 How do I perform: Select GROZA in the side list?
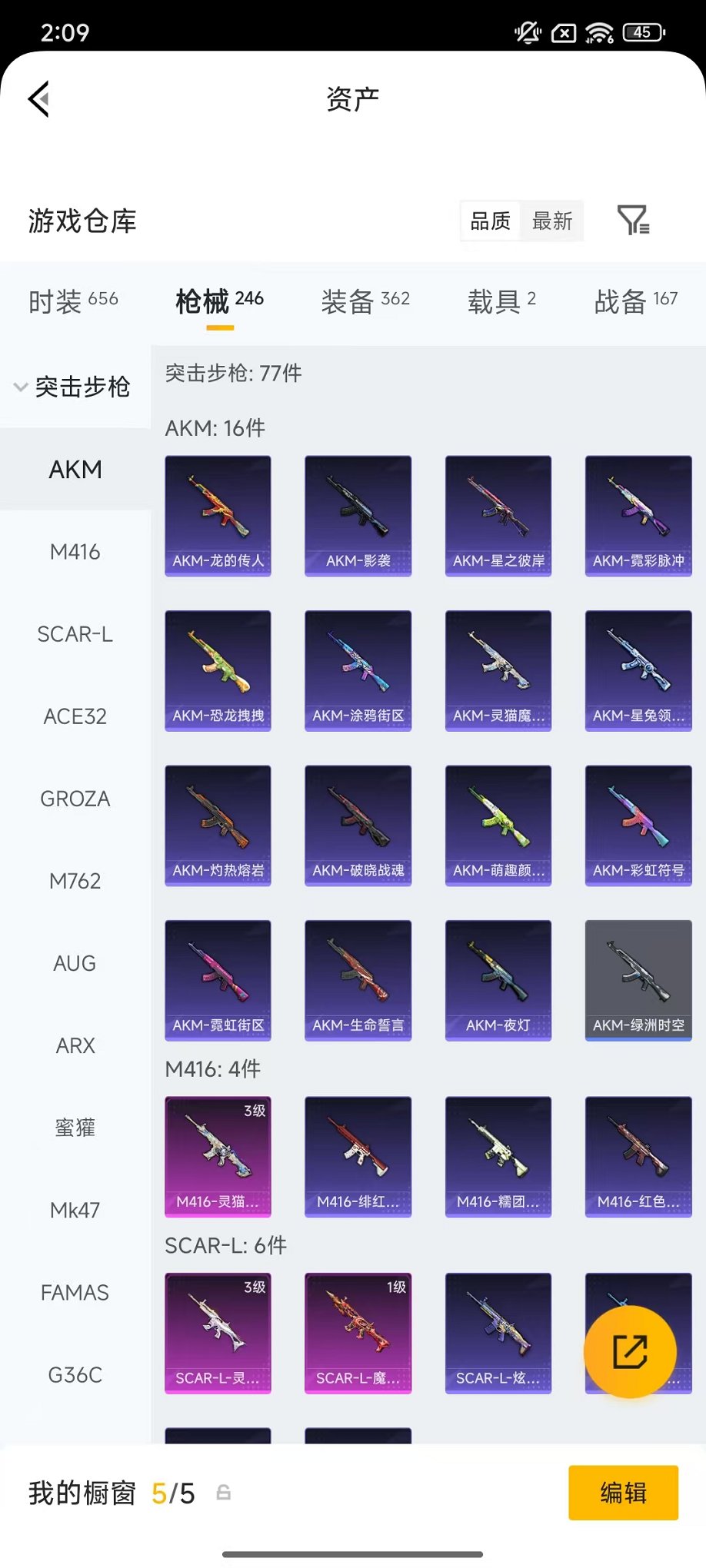(75, 799)
